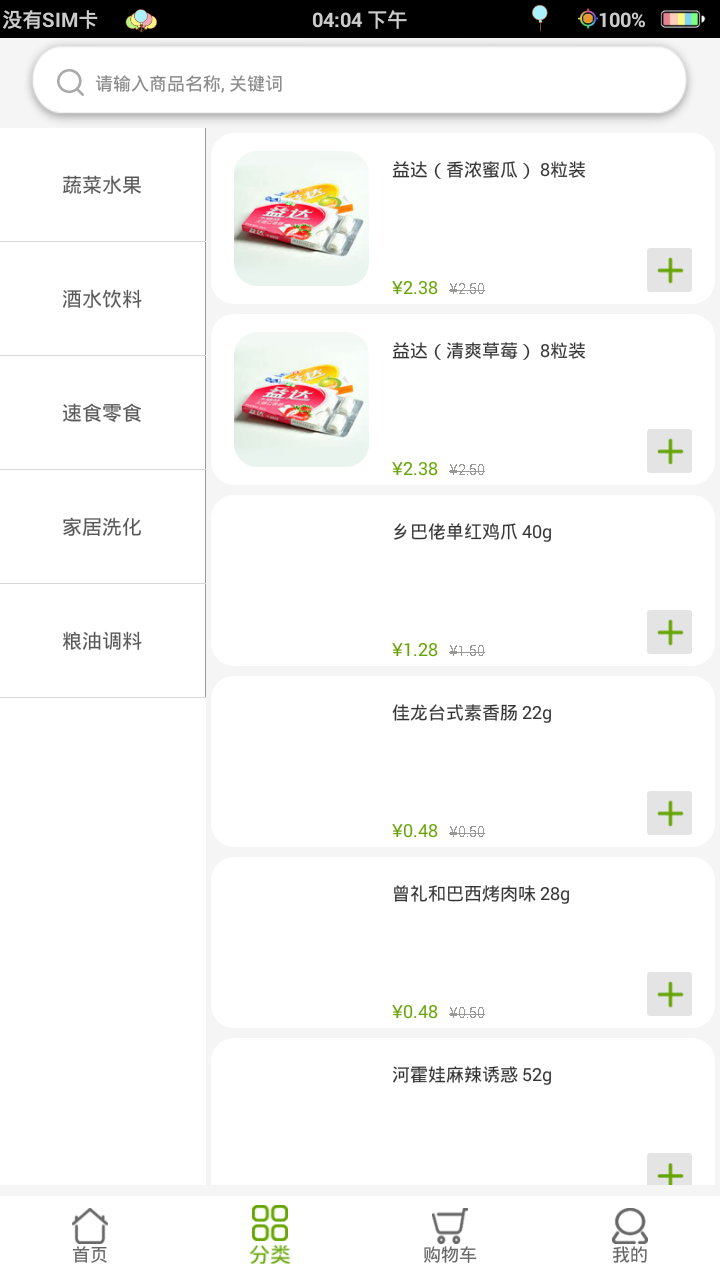The width and height of the screenshot is (720, 1280).
Task: Add 益达（清爽草莓）8粒装 to cart
Action: 669,451
